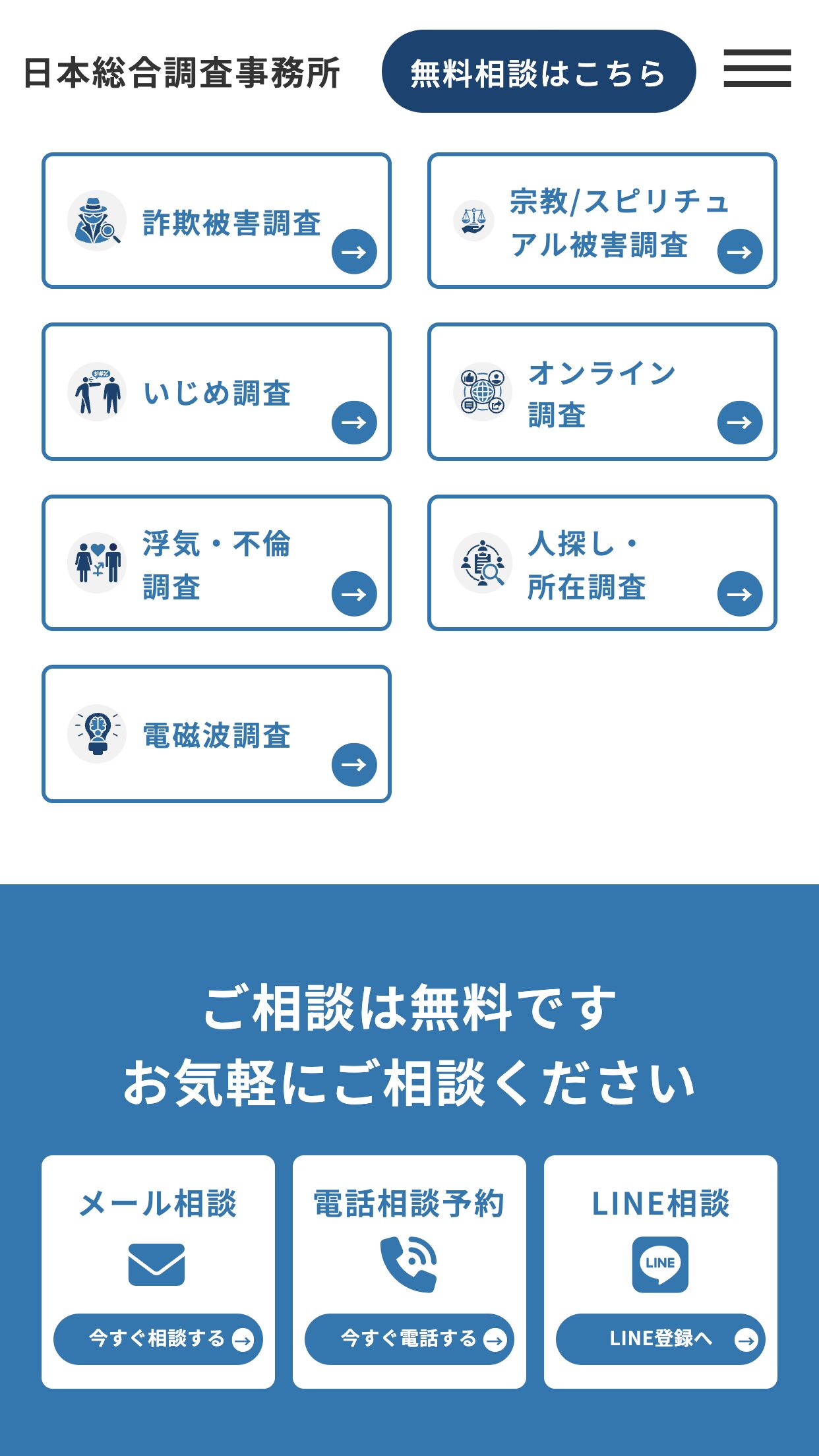Select the 電磁波調査 card
This screenshot has height=1456, width=819.
(x=216, y=734)
